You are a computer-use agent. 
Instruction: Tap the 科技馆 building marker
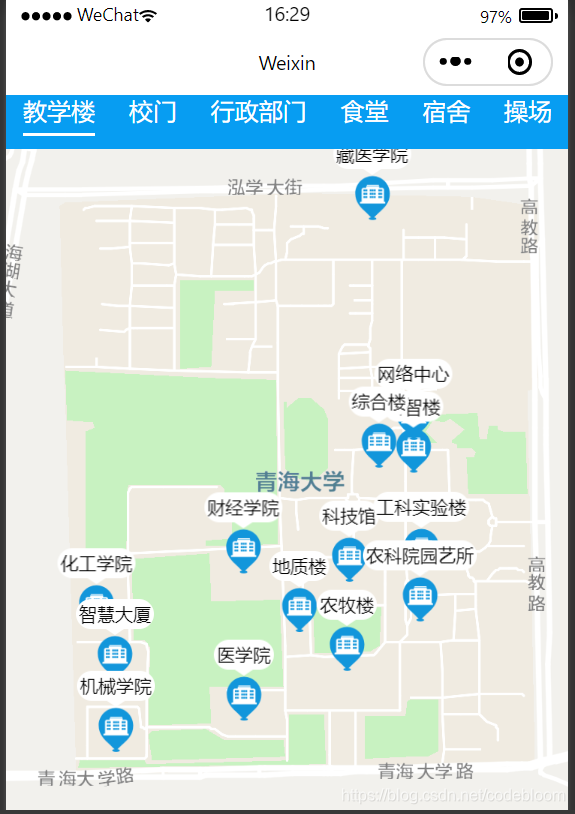click(x=349, y=559)
